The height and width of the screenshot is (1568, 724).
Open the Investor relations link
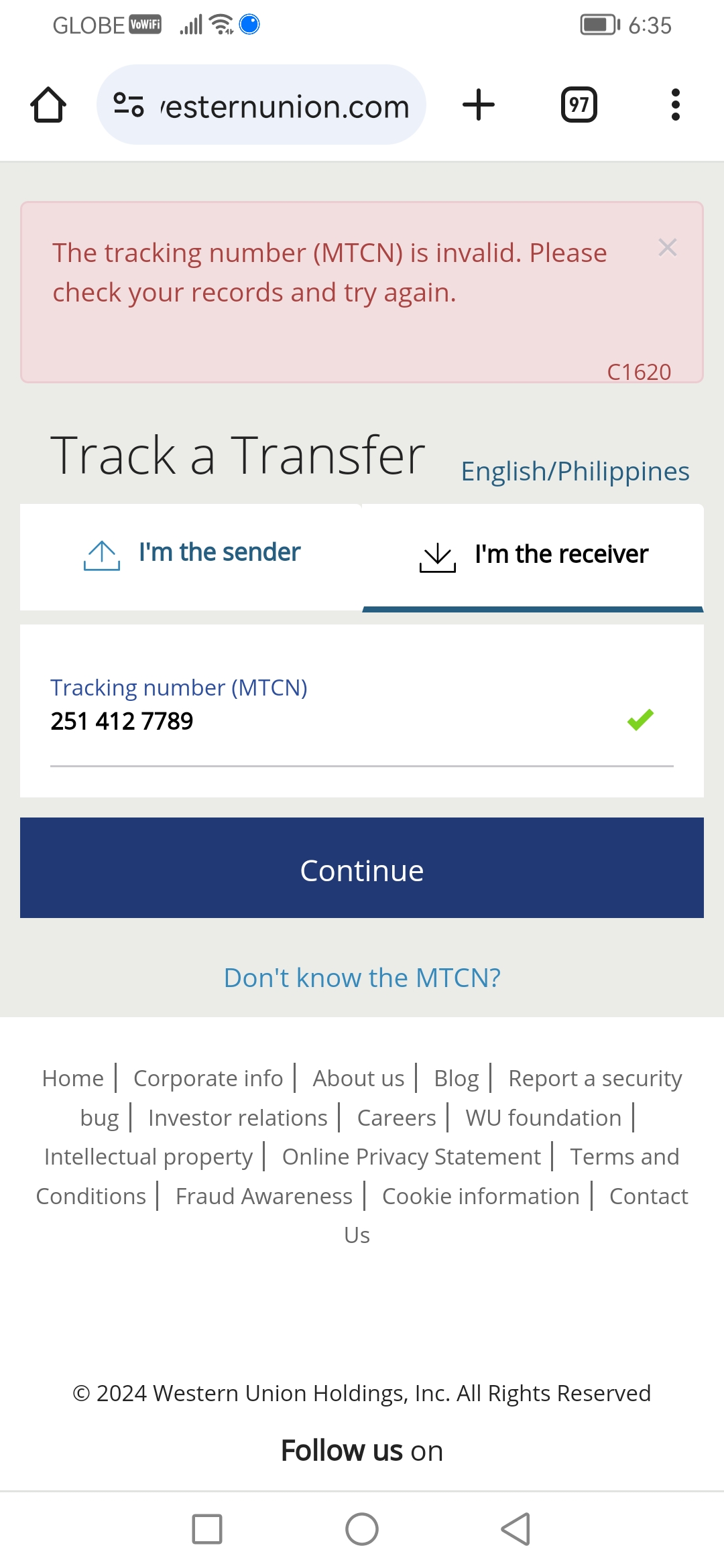point(238,1118)
